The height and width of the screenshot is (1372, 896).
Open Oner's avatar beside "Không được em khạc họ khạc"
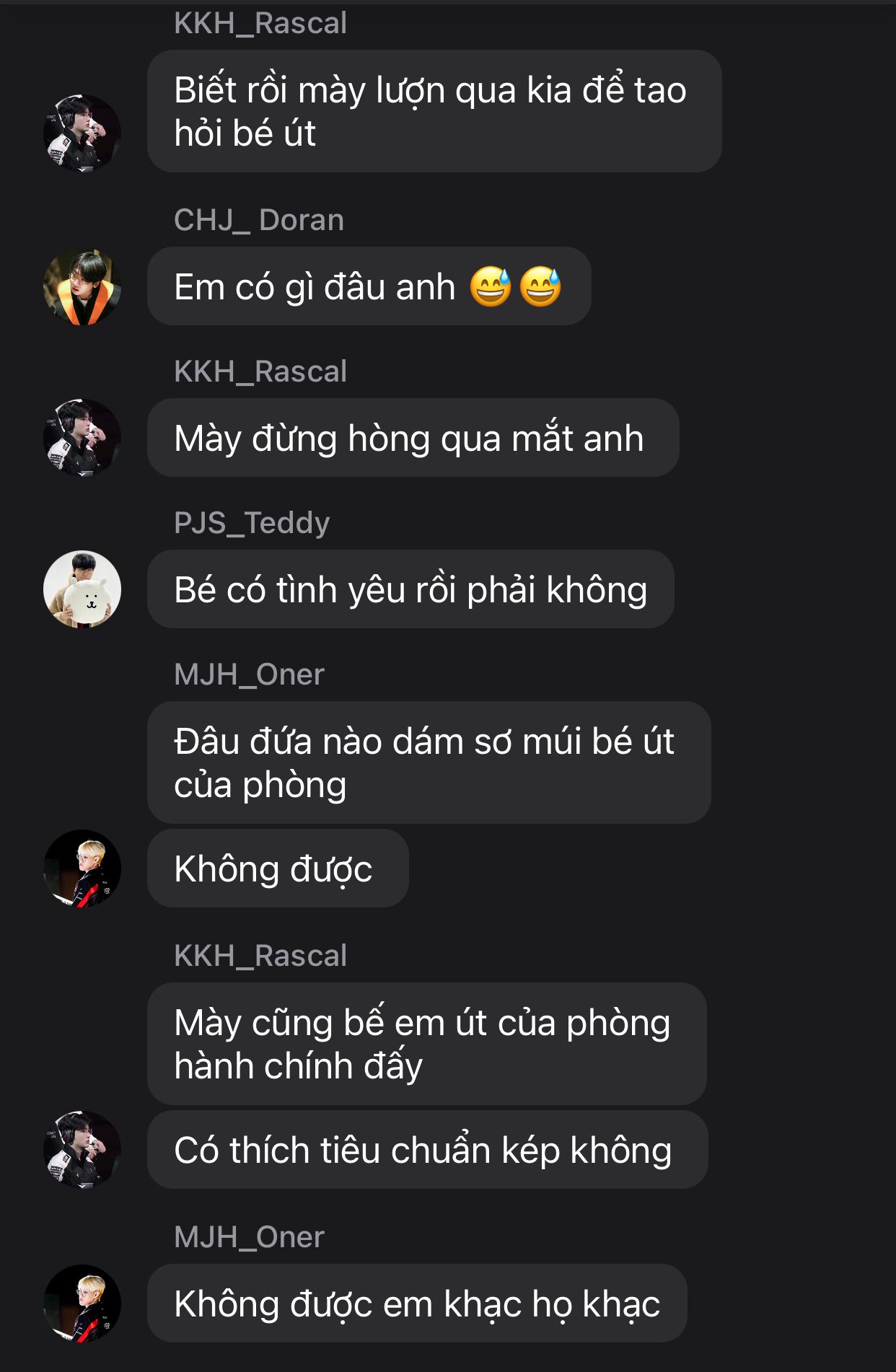[x=82, y=1303]
